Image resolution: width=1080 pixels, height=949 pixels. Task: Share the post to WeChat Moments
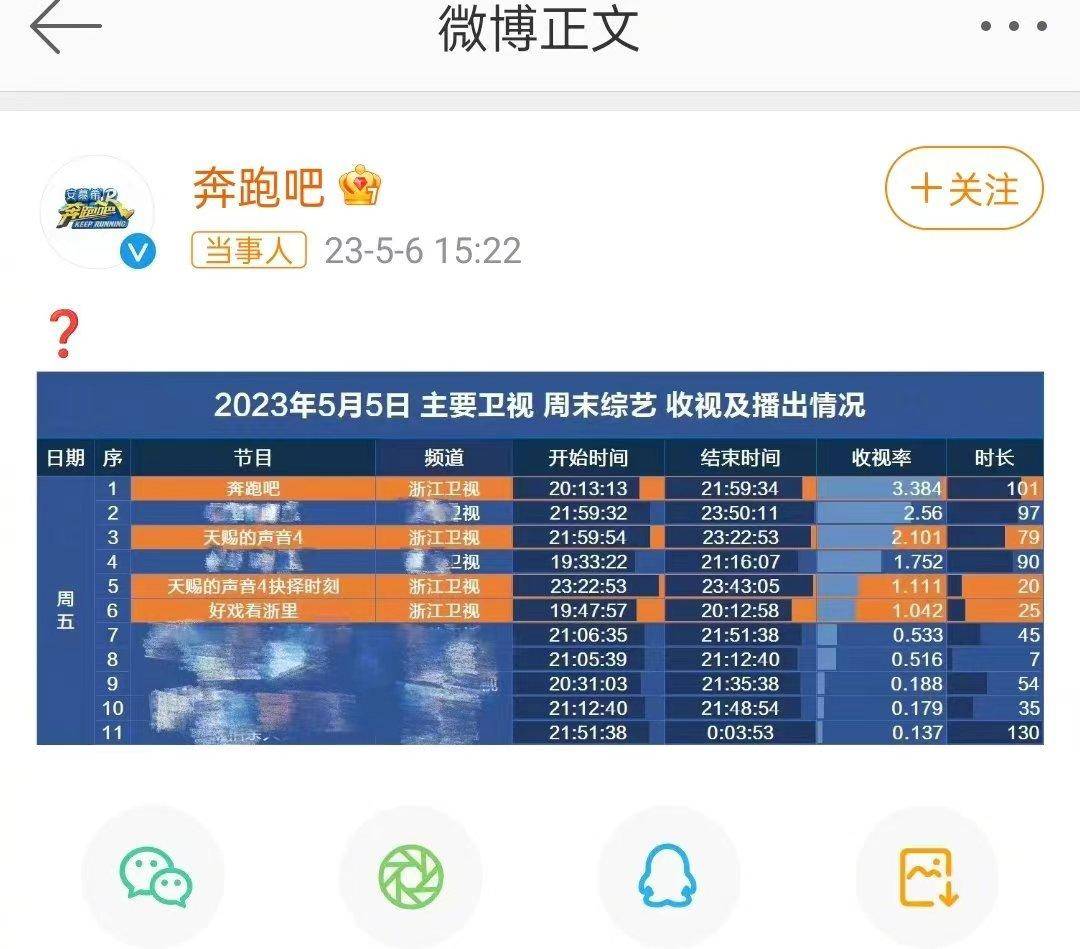tap(410, 876)
